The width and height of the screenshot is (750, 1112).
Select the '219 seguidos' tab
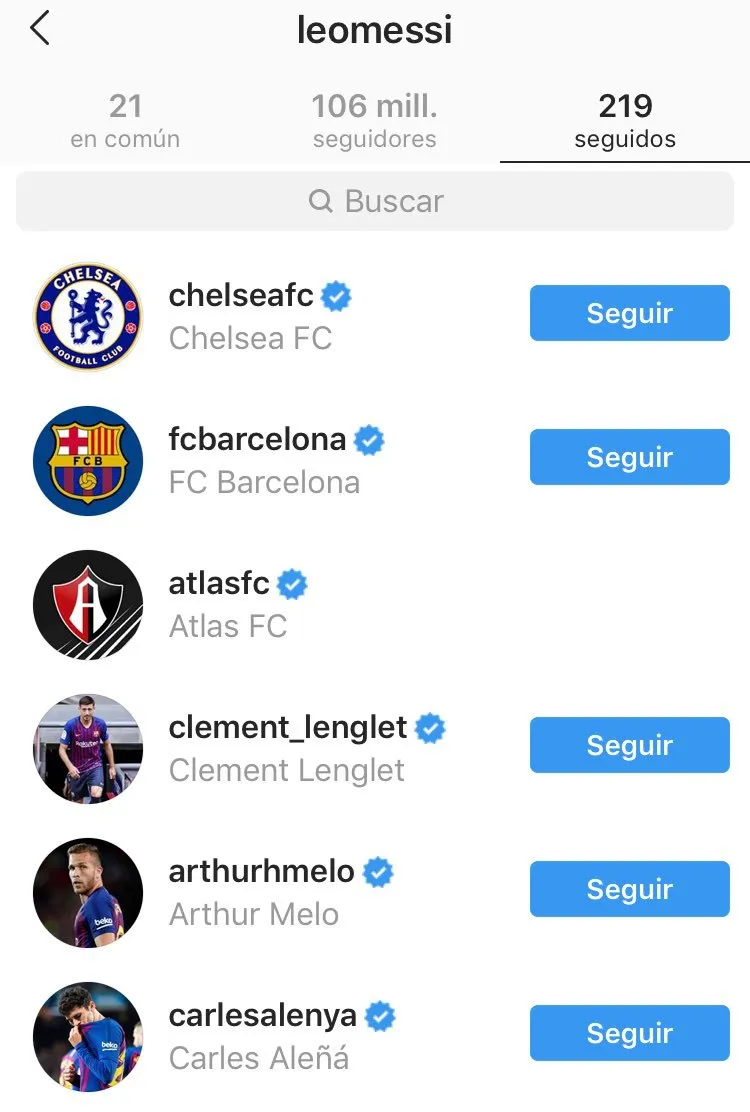click(x=623, y=117)
